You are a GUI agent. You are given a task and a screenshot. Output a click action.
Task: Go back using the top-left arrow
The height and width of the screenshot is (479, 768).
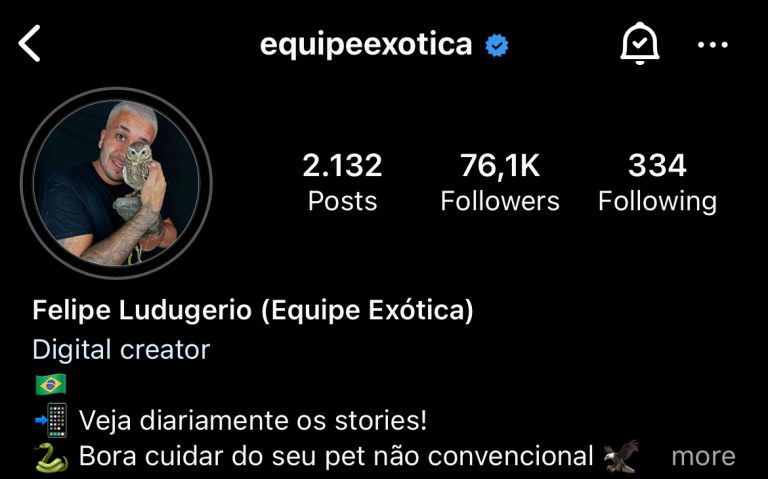[x=31, y=44]
